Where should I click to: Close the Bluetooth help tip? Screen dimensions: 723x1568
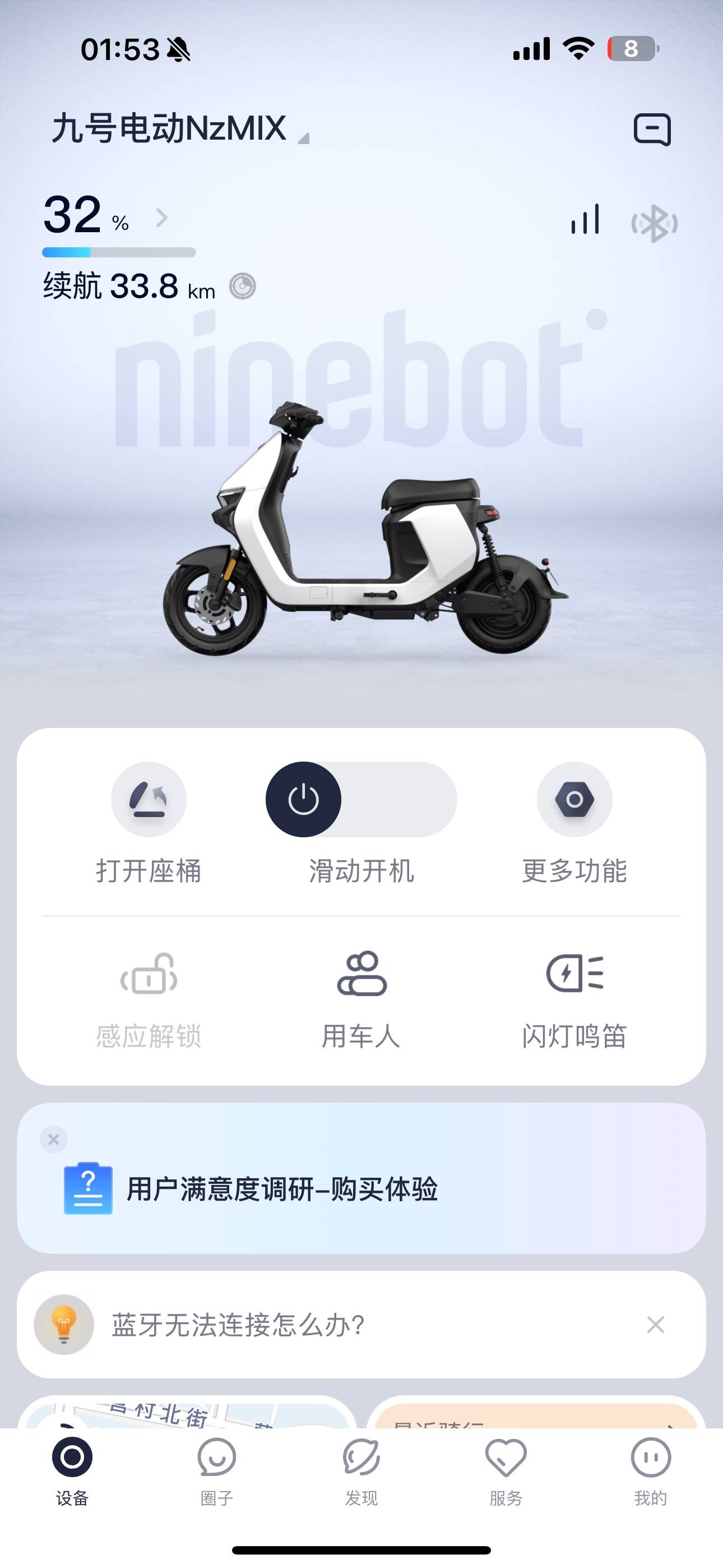point(655,1325)
